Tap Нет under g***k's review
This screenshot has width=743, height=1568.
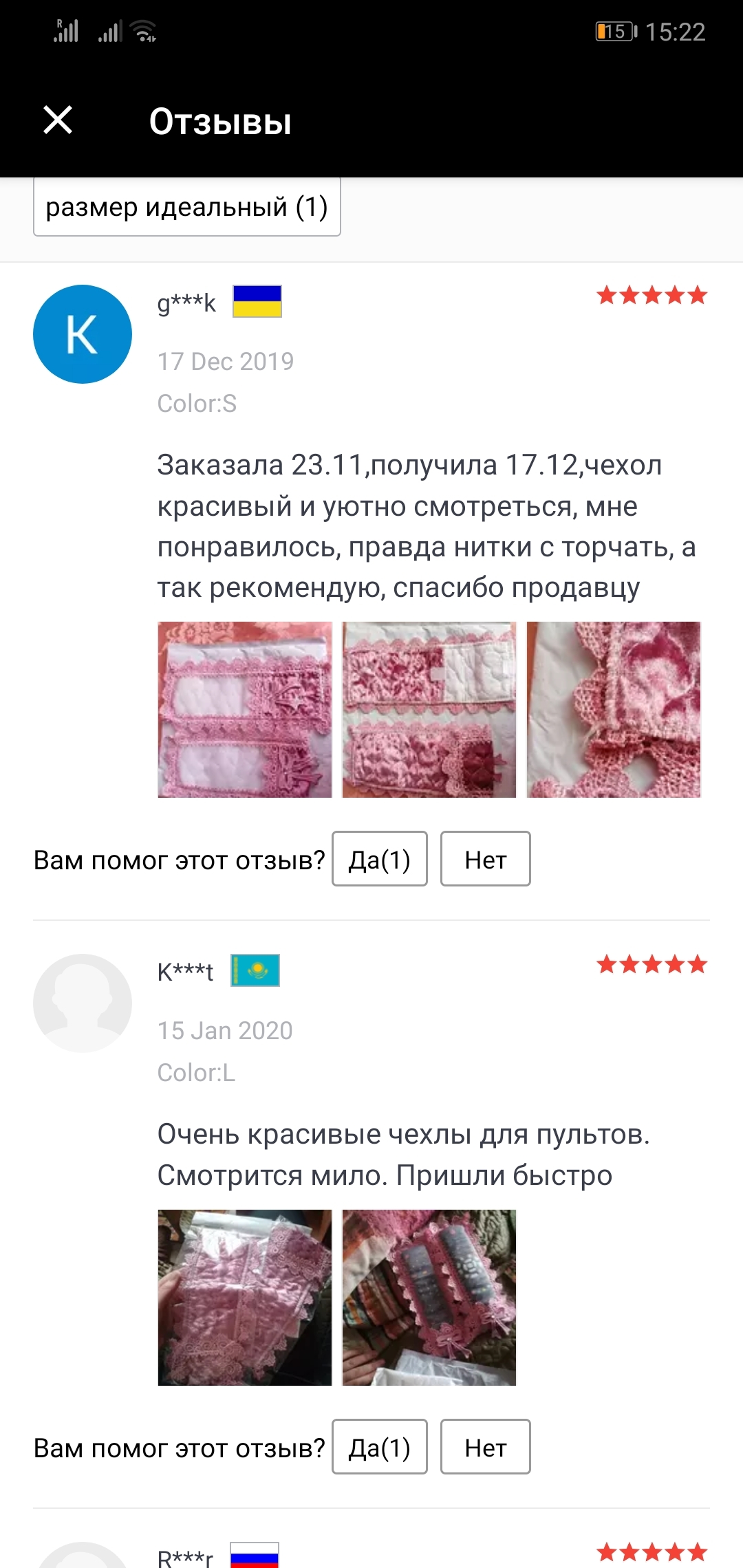click(x=485, y=859)
